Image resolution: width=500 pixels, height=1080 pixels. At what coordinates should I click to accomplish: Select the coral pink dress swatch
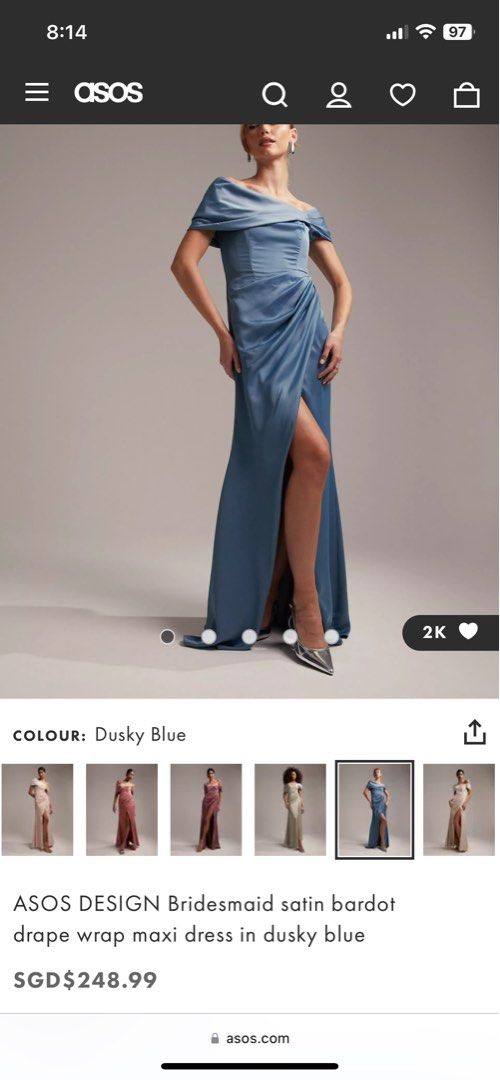[122, 809]
